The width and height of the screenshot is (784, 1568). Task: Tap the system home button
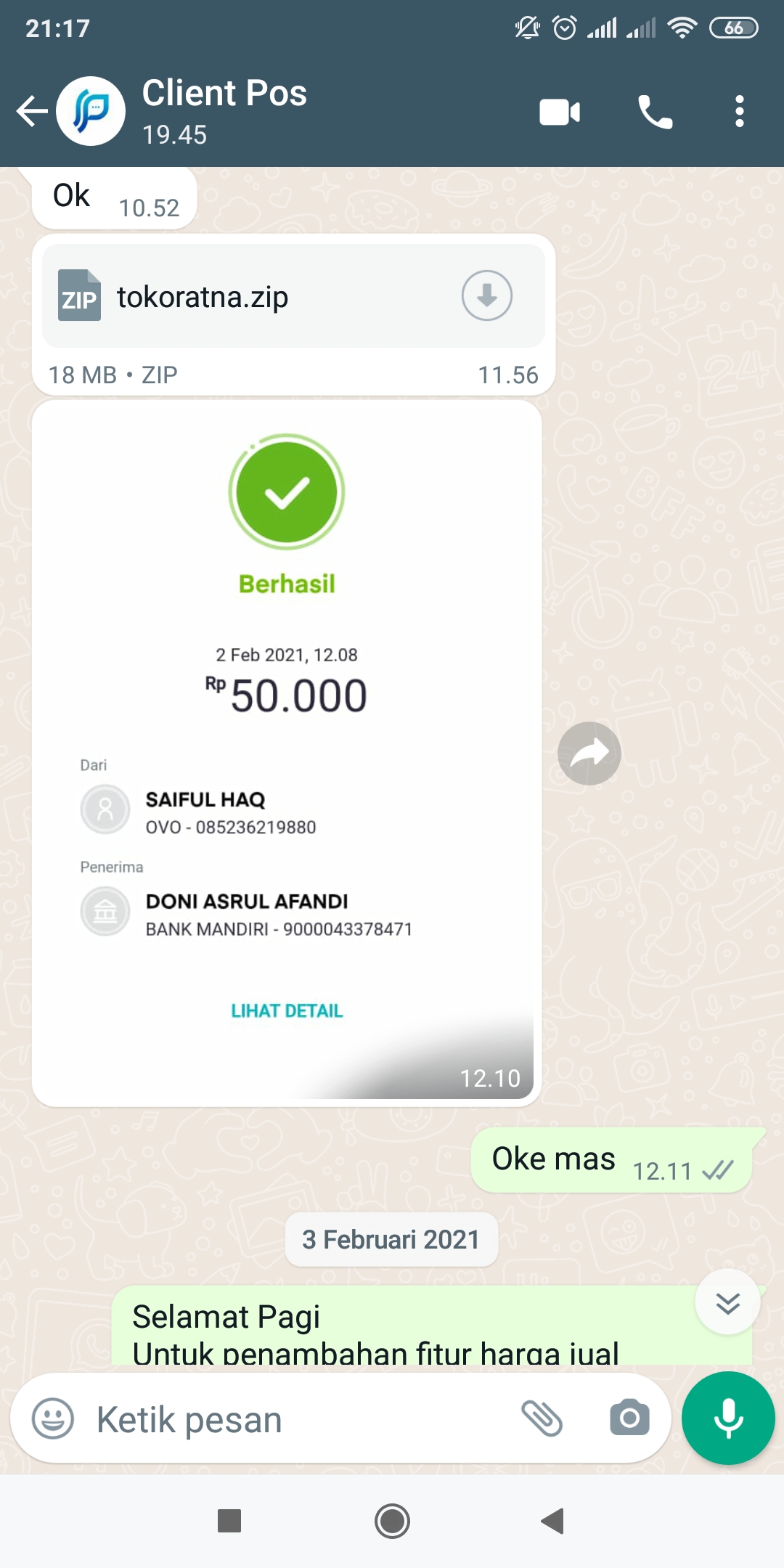pyautogui.click(x=392, y=1521)
